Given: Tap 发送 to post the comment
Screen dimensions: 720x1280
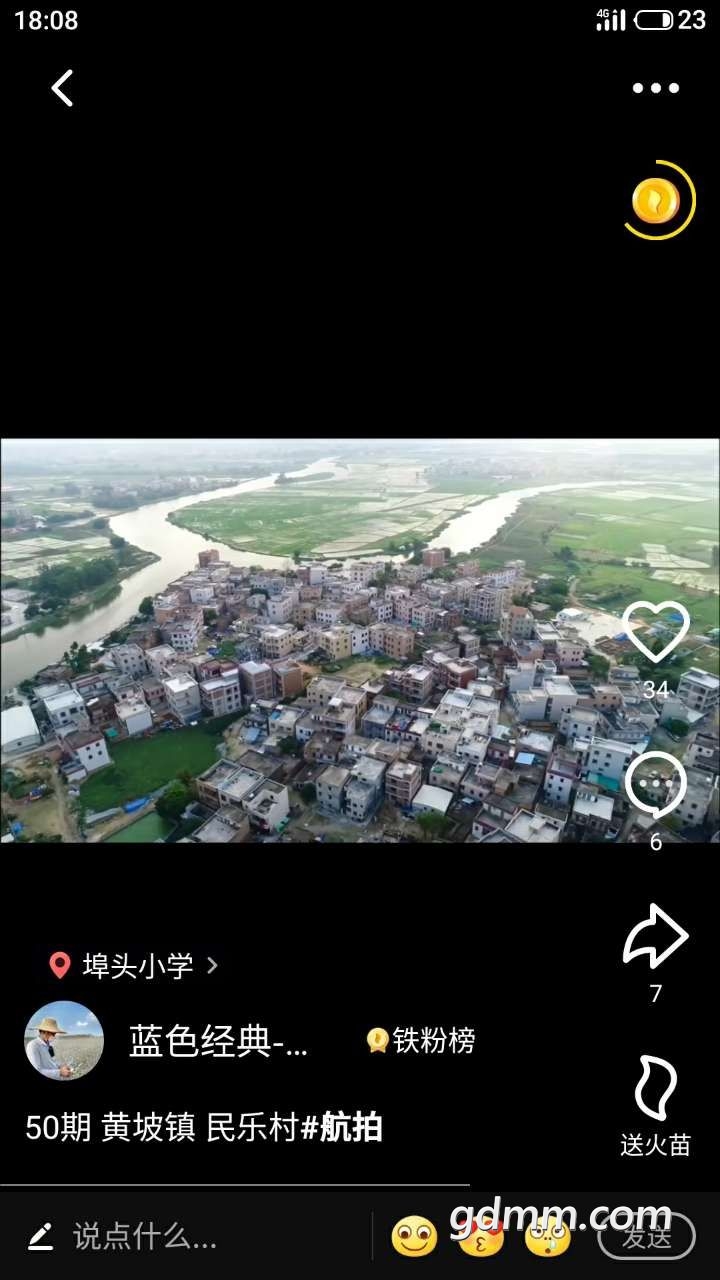Looking at the screenshot, I should click(x=646, y=1237).
